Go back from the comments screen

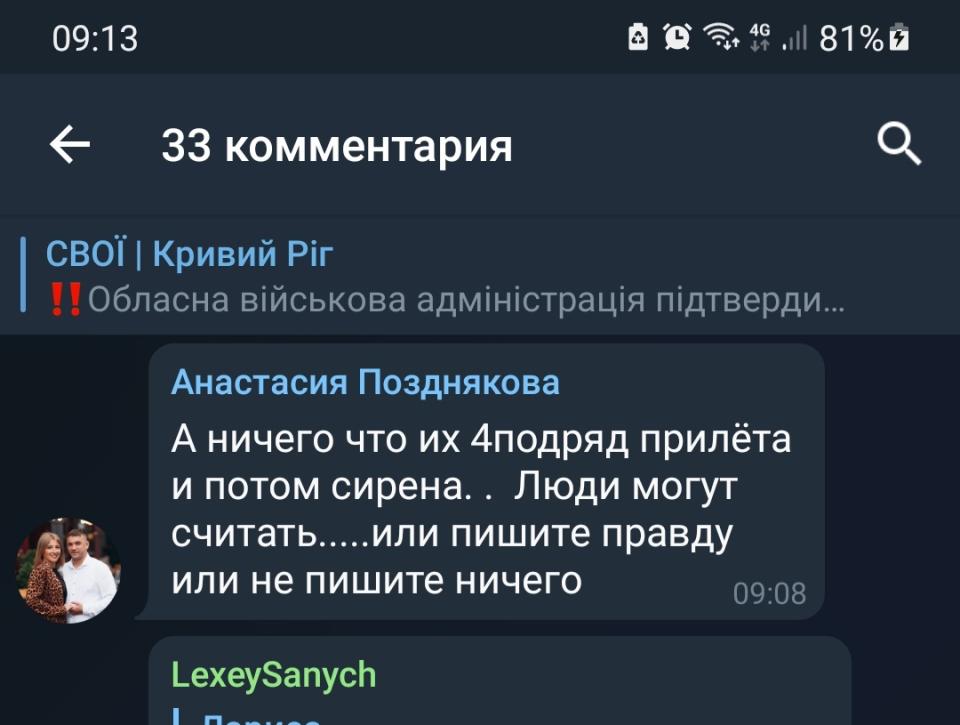click(70, 146)
